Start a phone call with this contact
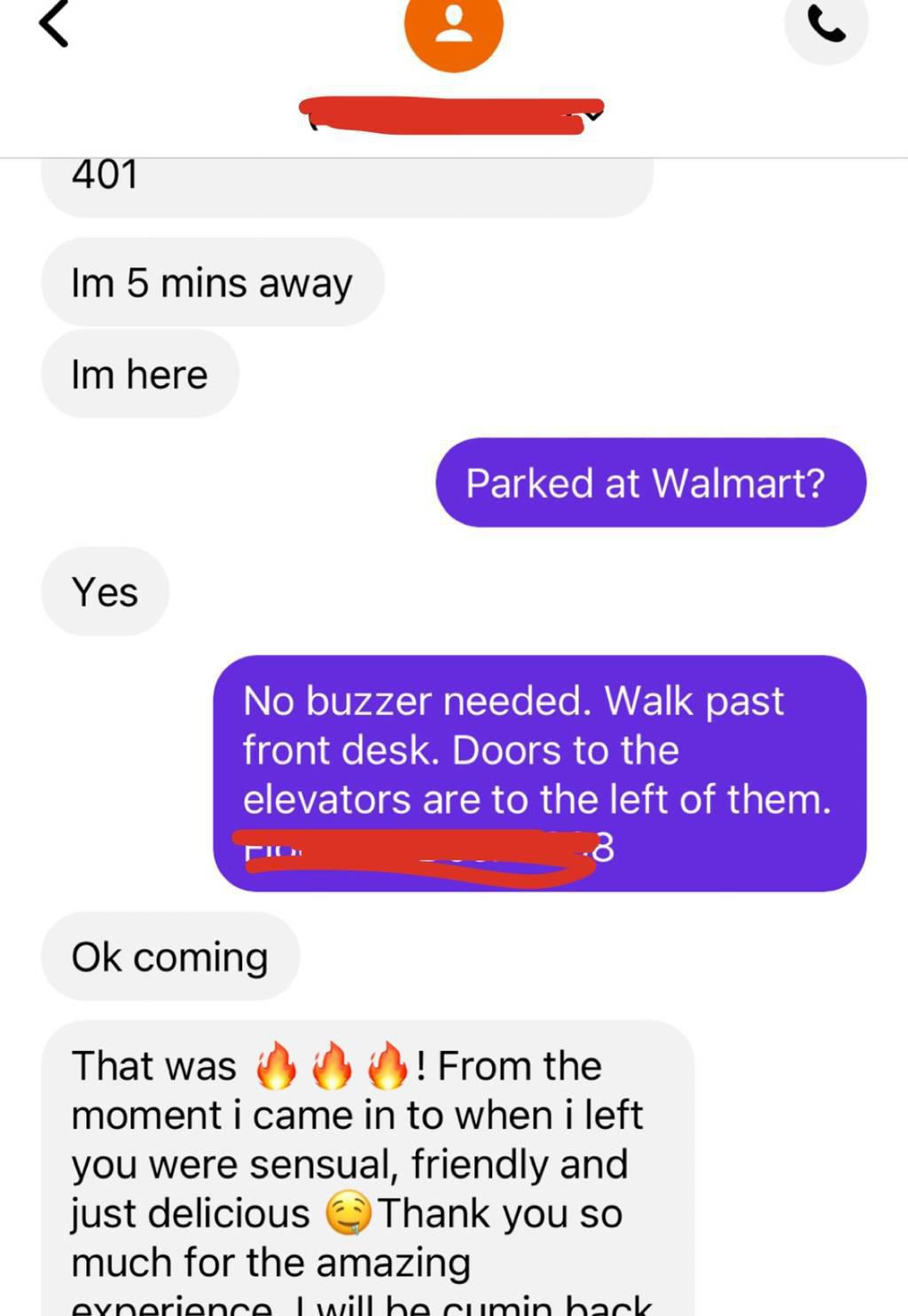The height and width of the screenshot is (1316, 908). click(x=826, y=27)
